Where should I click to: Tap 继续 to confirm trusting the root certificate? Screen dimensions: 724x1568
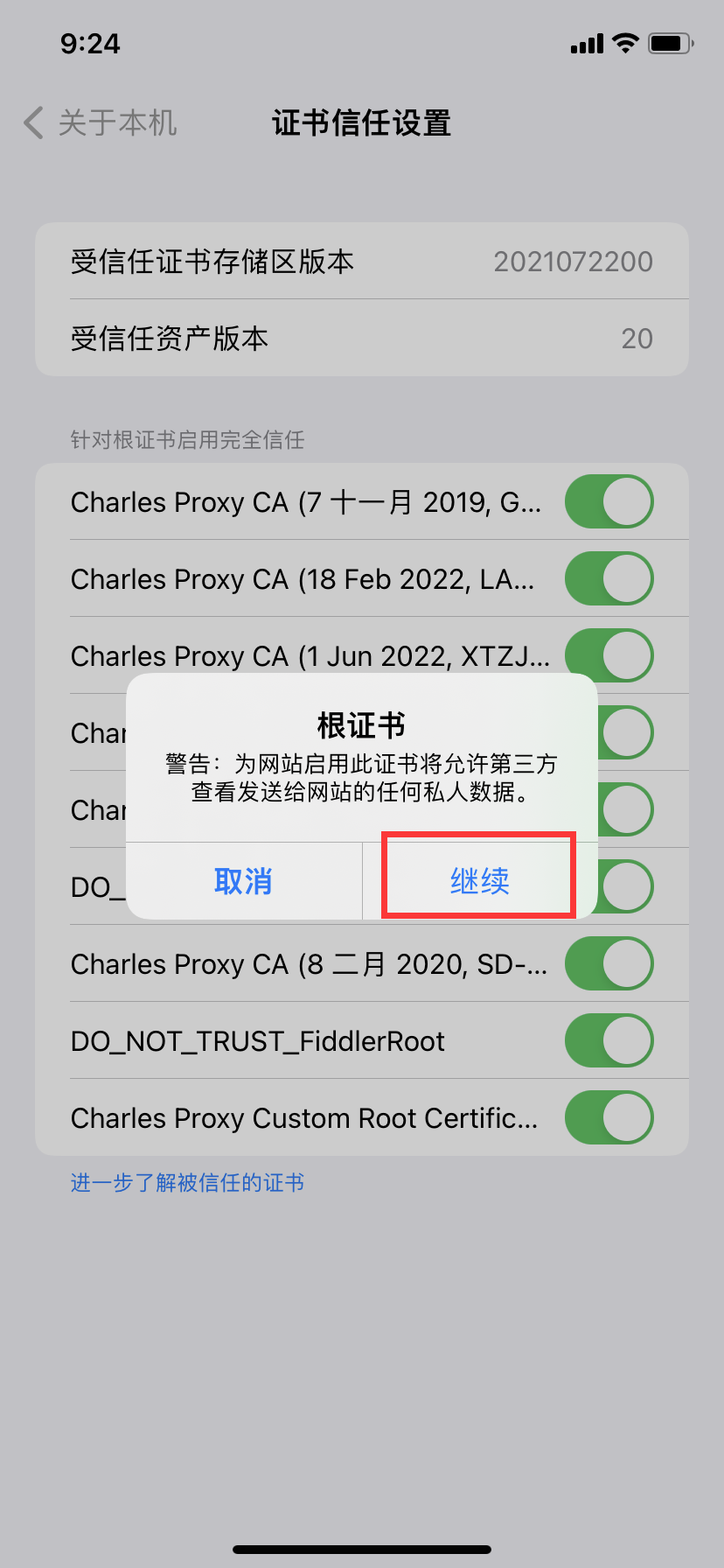pos(479,880)
